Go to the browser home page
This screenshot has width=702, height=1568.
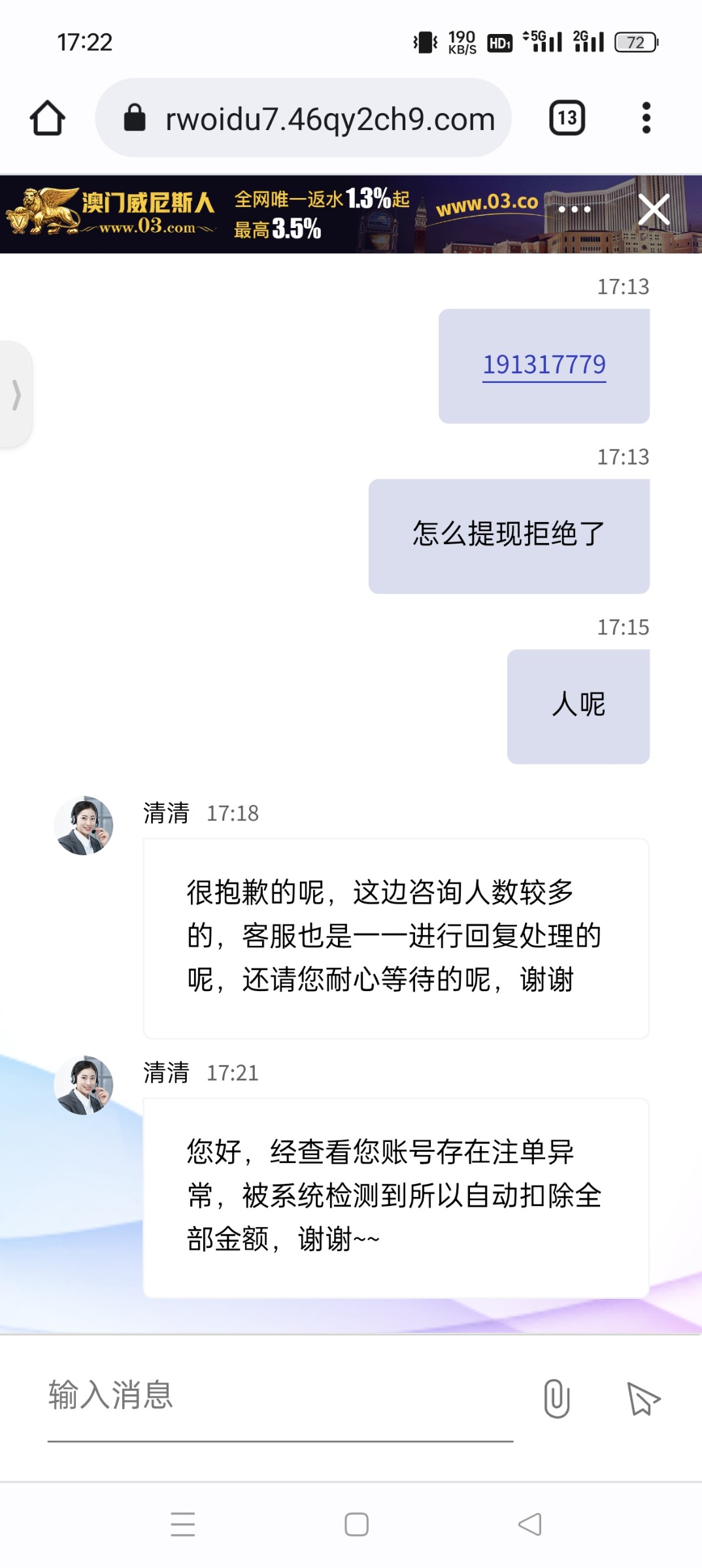pos(47,118)
